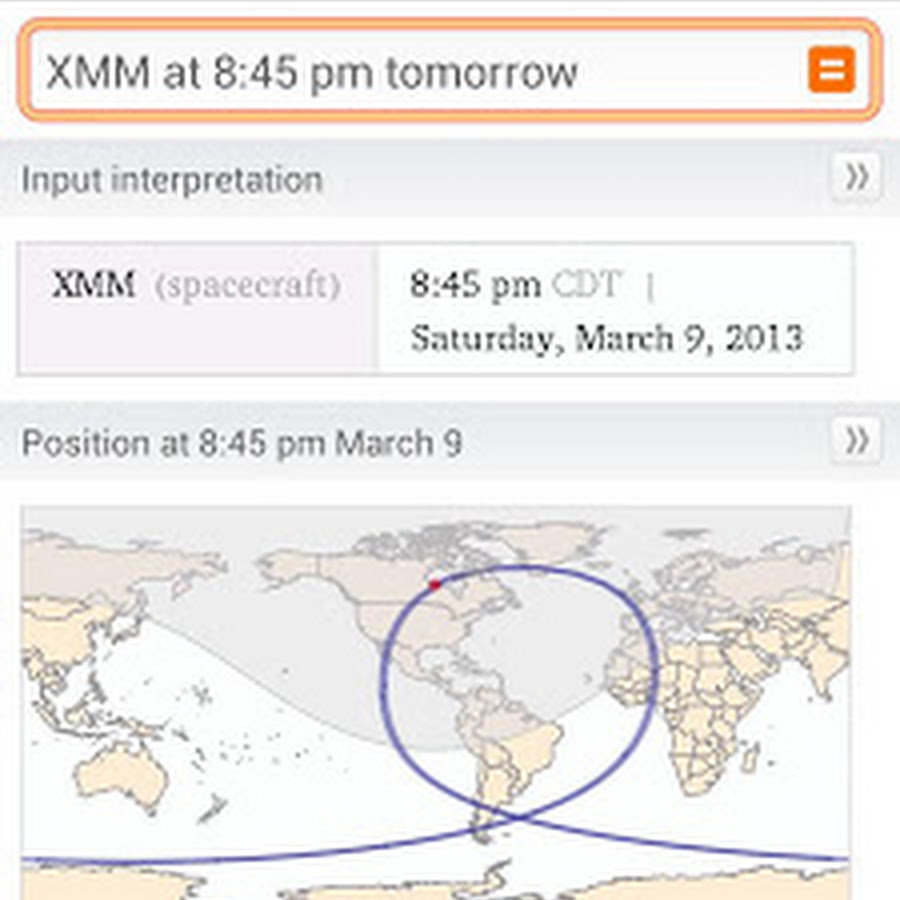Open the XMM orbit map image
The width and height of the screenshot is (900, 900).
[436, 700]
